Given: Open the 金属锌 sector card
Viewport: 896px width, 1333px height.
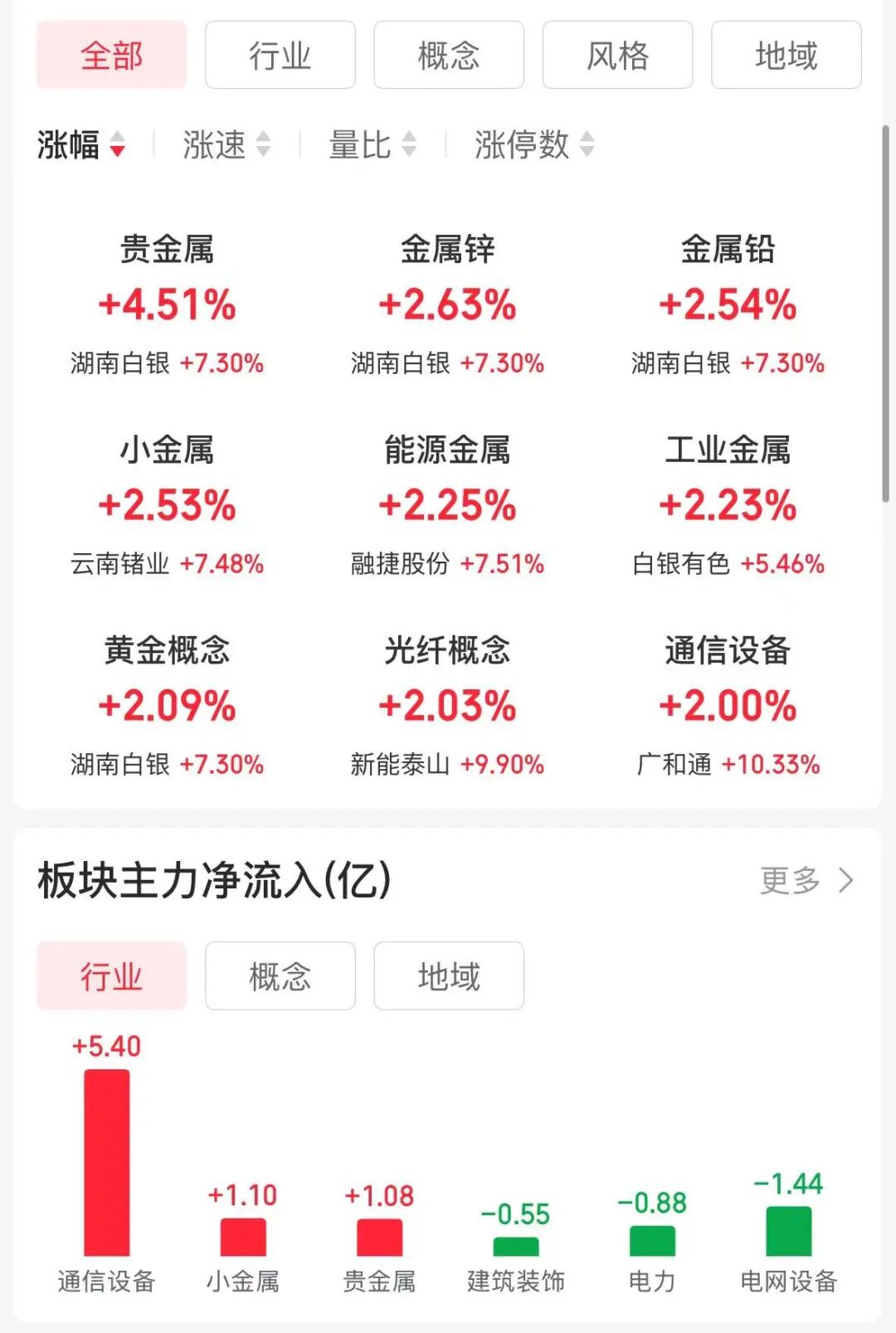Looking at the screenshot, I should (447, 304).
